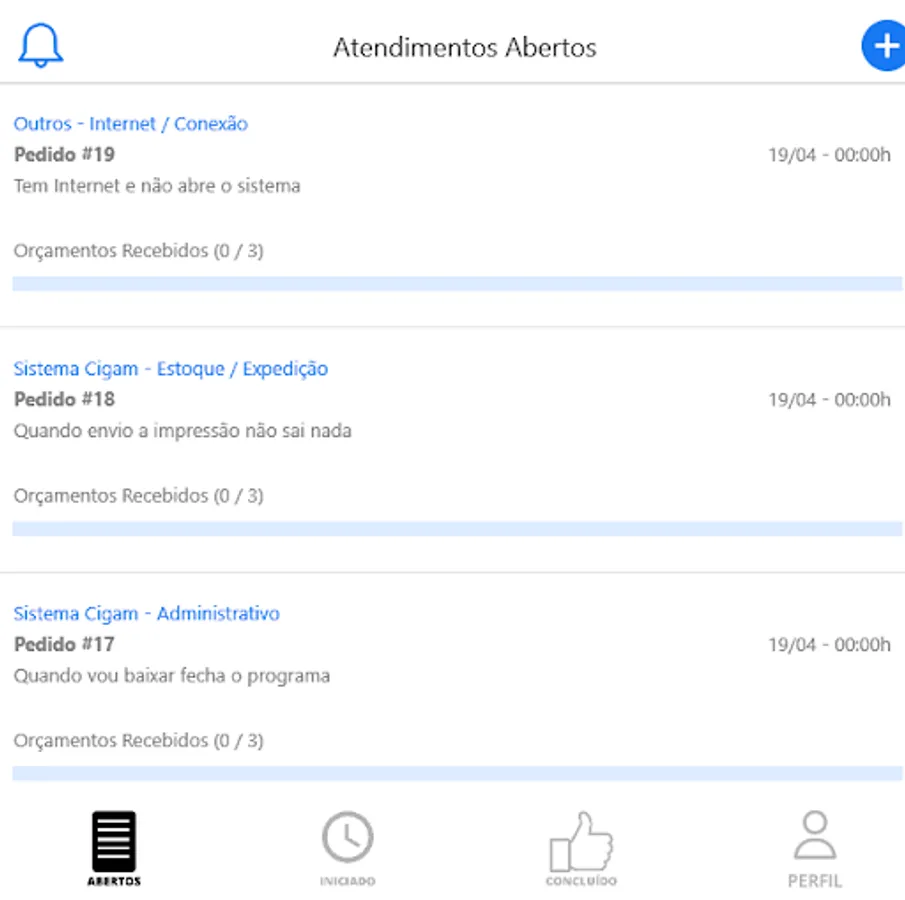This screenshot has width=905, height=900.
Task: Go to the Perfil tab
Action: pos(815,848)
